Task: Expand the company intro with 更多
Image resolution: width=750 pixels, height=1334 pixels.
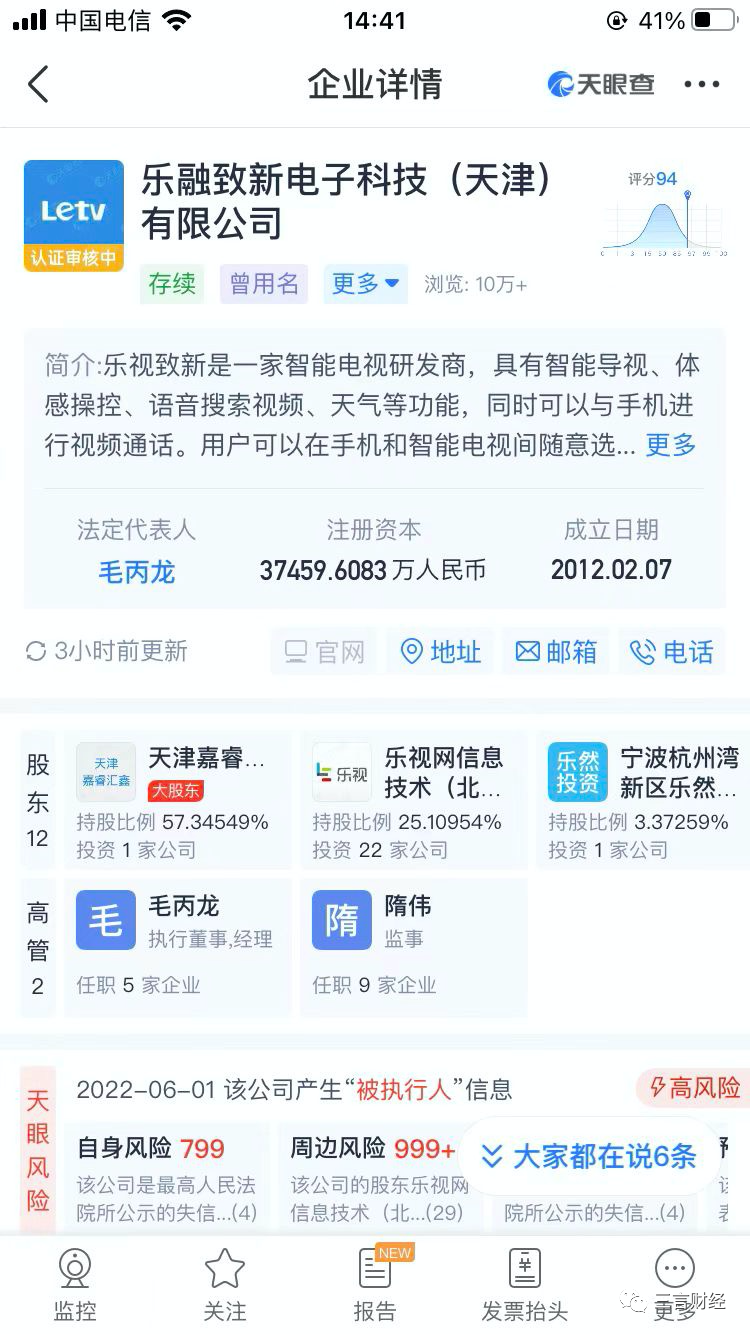Action: (670, 445)
